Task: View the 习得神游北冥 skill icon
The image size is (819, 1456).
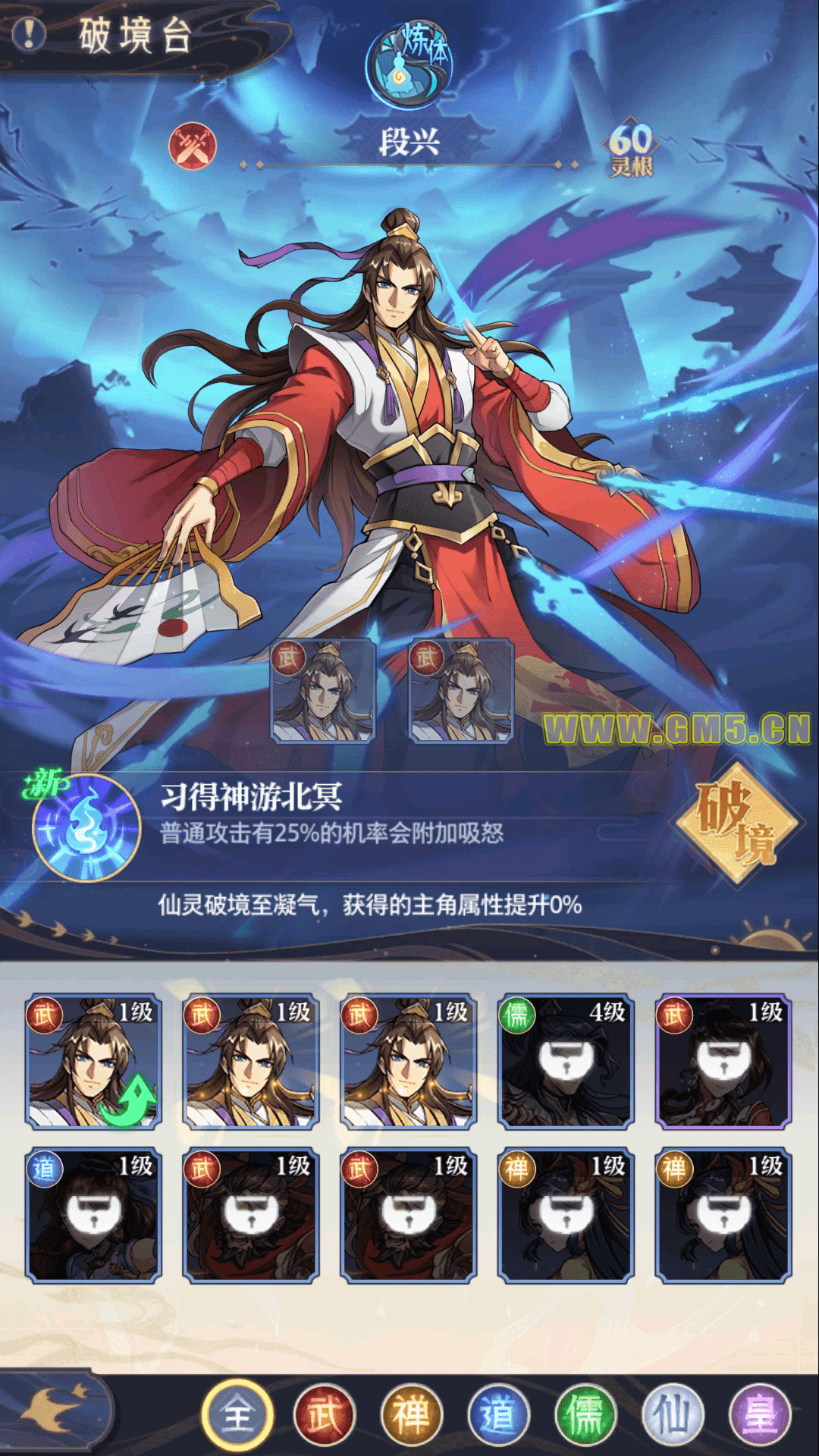Action: coord(86,827)
